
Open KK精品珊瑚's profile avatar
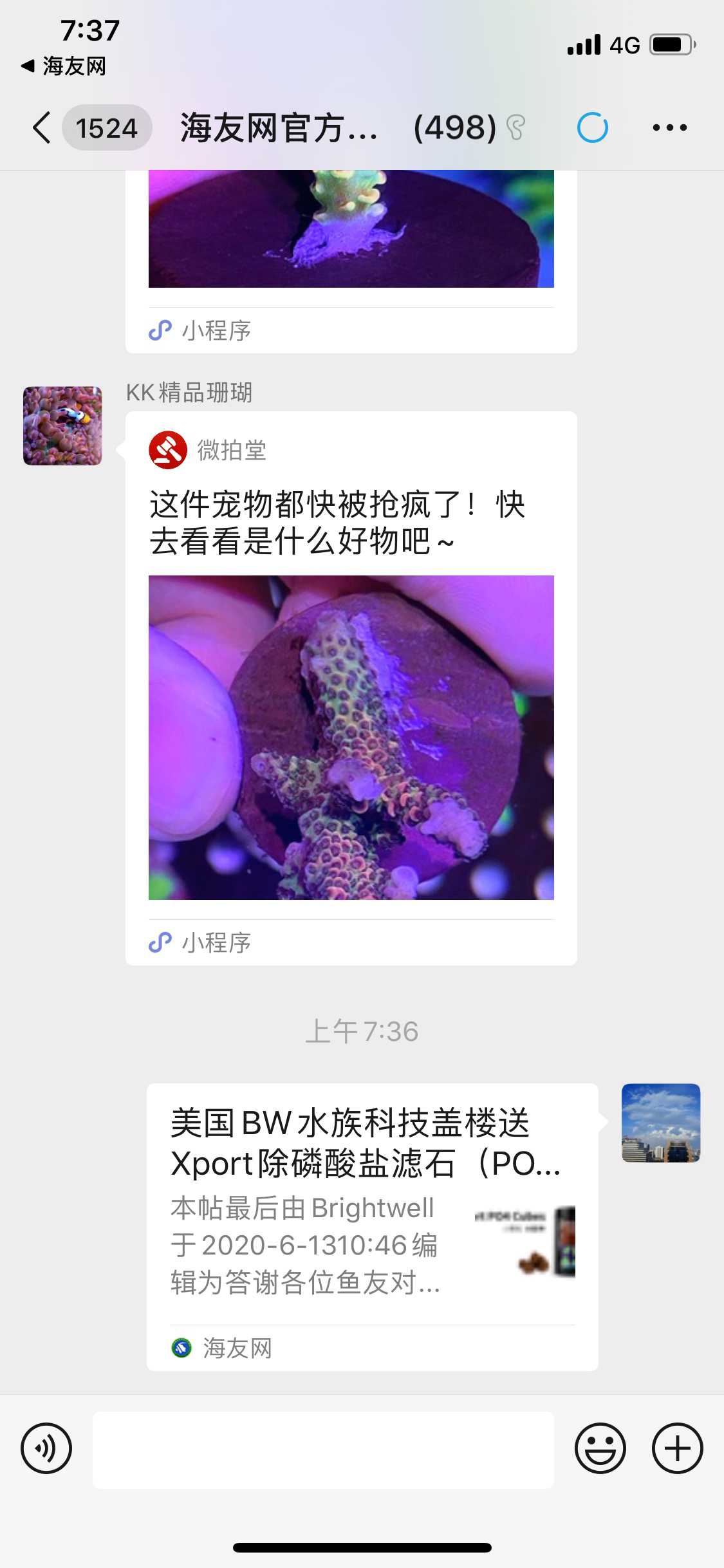click(x=62, y=425)
